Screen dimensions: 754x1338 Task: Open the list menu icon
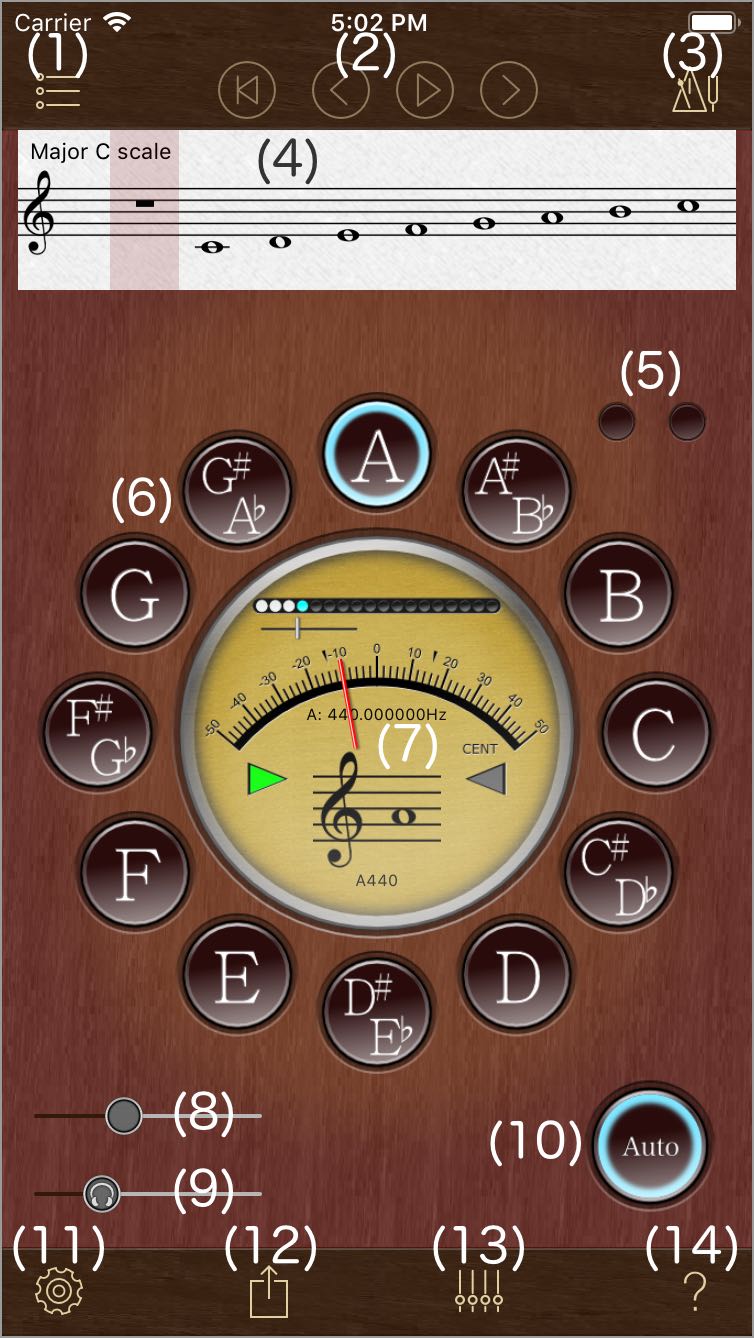57,91
